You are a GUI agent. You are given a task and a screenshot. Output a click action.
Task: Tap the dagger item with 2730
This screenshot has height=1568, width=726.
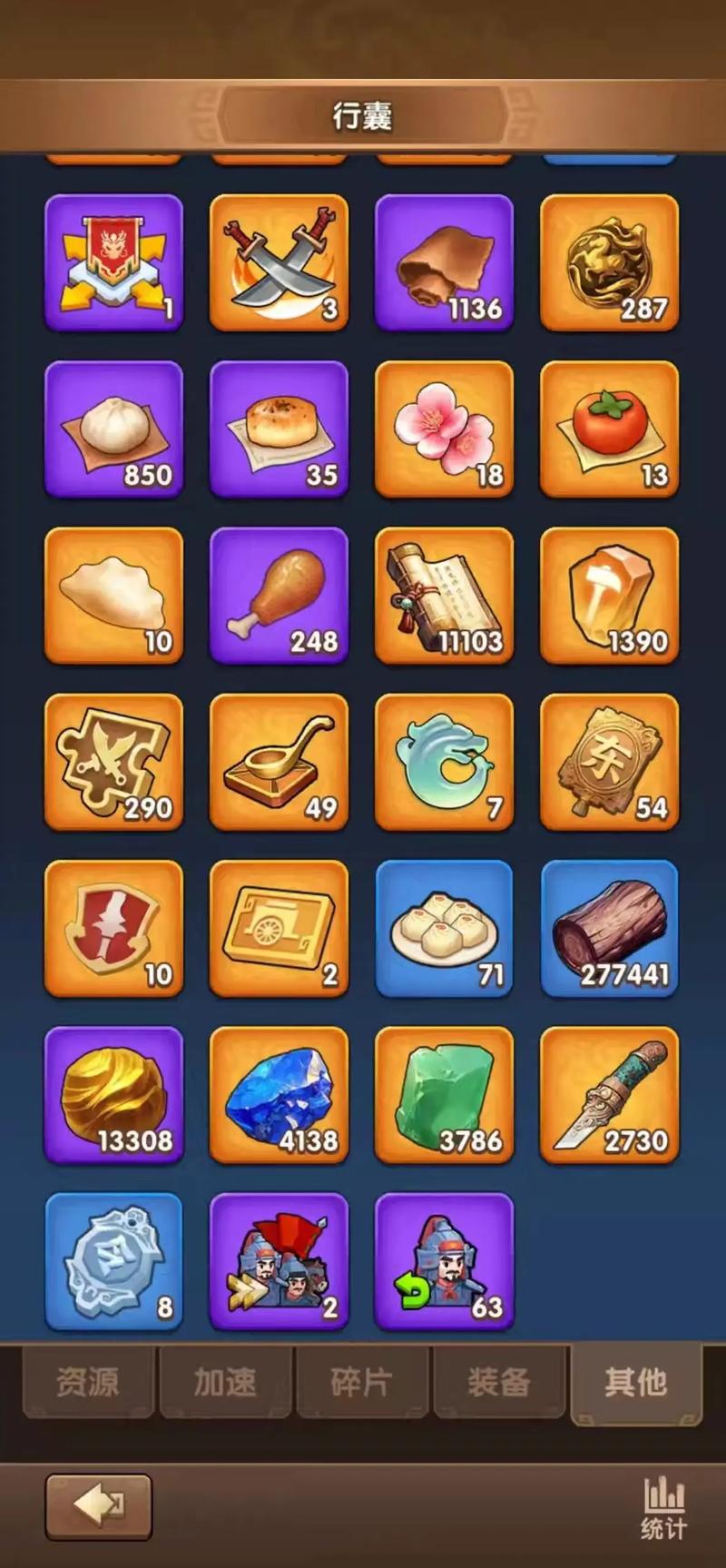coord(609,1094)
